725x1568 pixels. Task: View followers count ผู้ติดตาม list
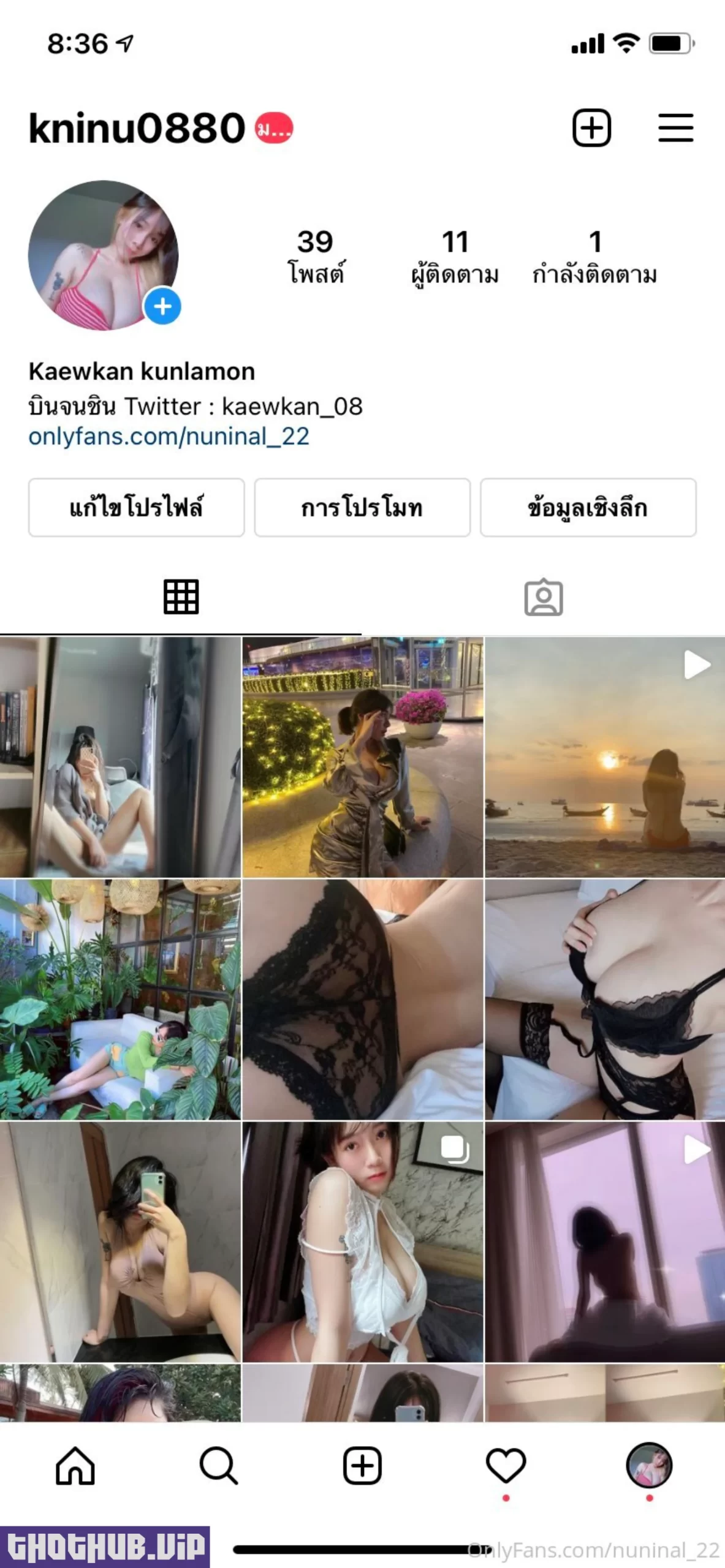click(x=455, y=257)
